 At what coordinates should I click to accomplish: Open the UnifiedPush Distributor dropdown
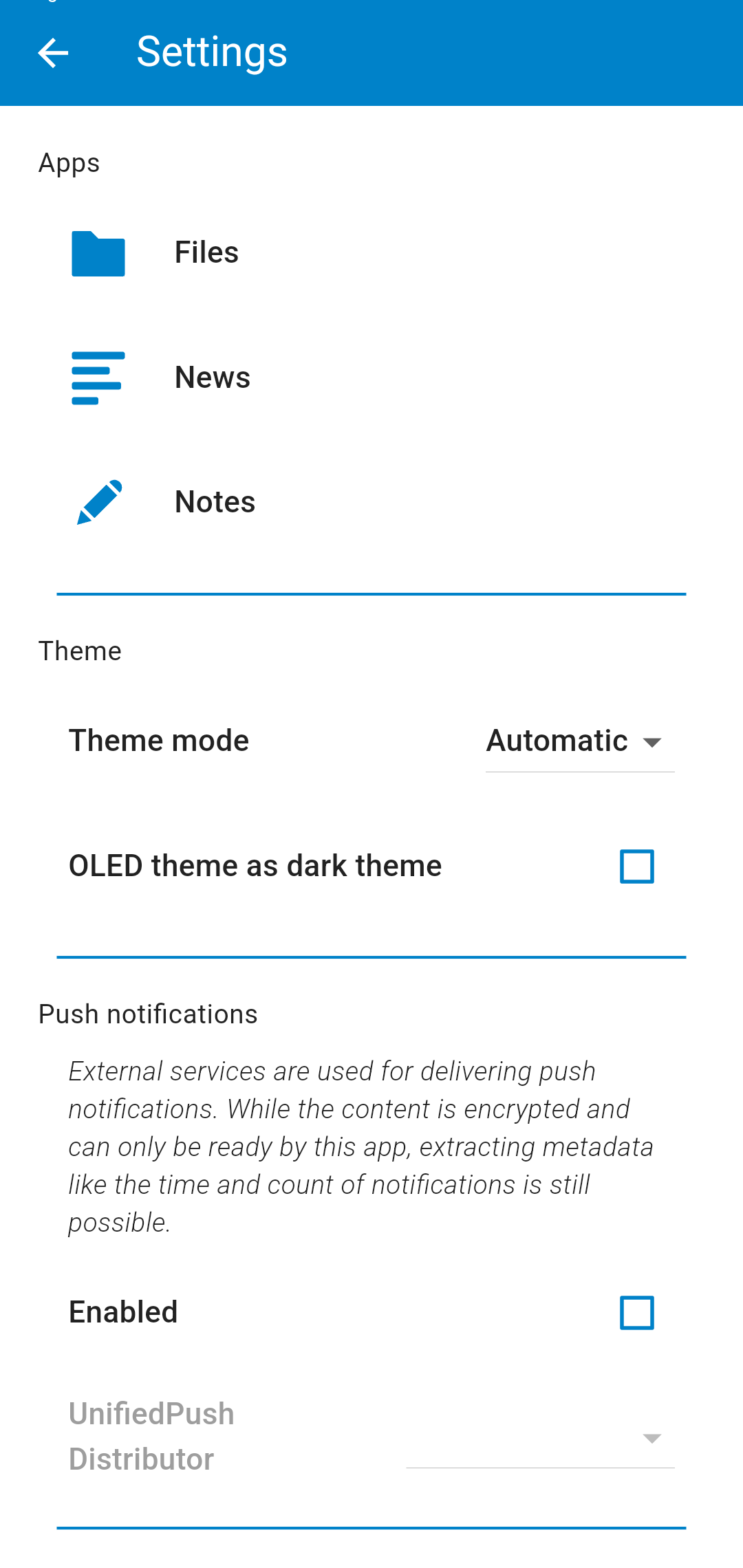540,1438
